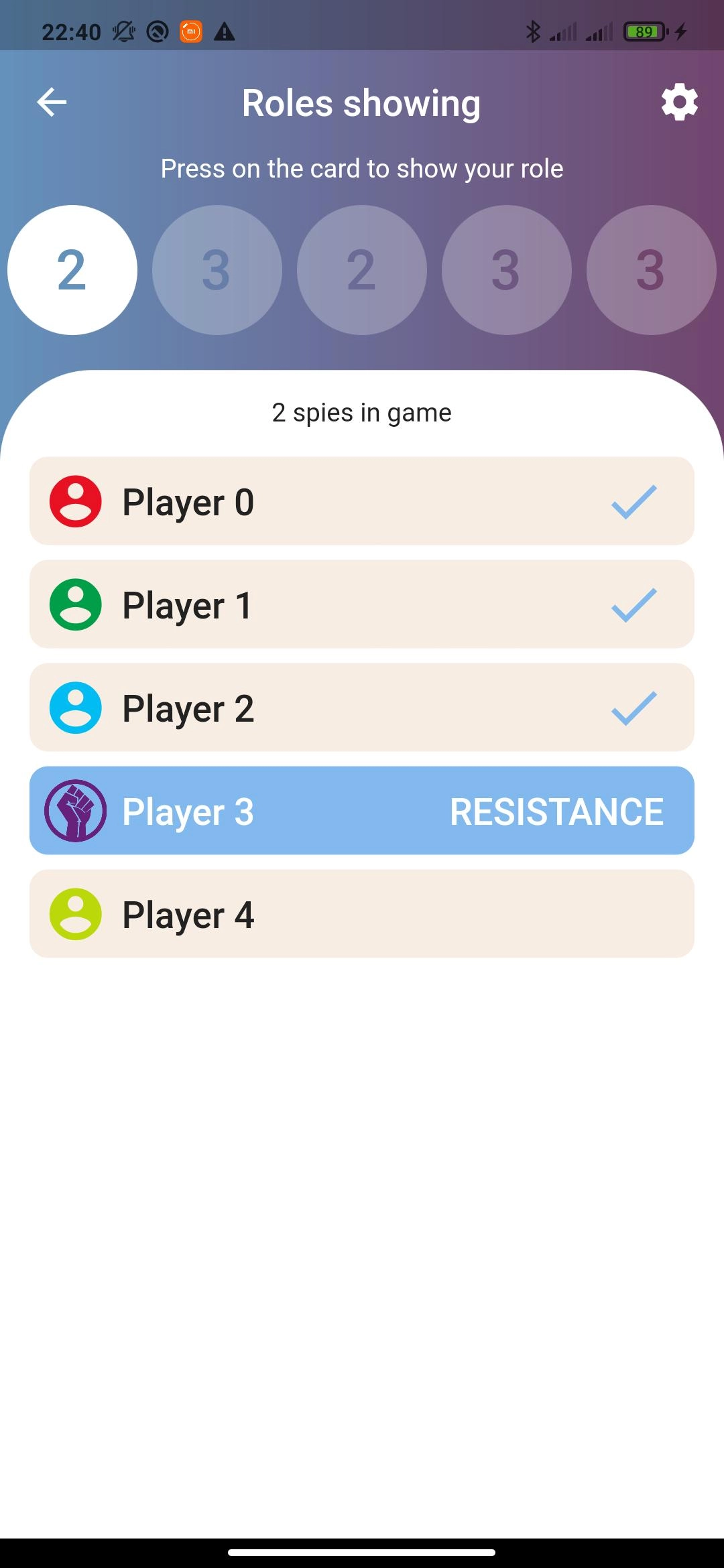Tap the Player 1 card
This screenshot has width=724, height=1568.
[x=362, y=604]
